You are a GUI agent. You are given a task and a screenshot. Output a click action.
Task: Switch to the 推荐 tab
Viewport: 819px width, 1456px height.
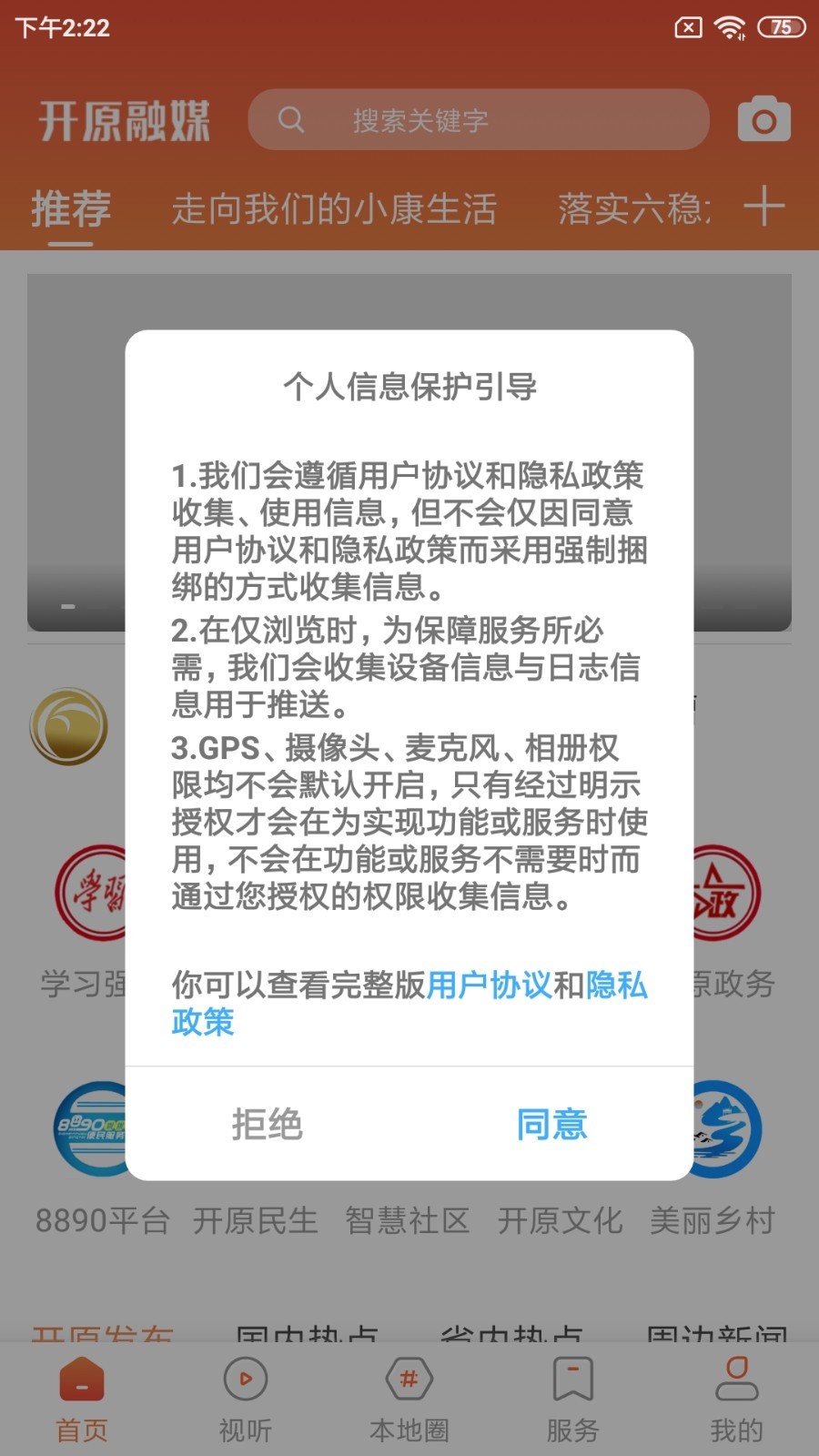[x=71, y=208]
